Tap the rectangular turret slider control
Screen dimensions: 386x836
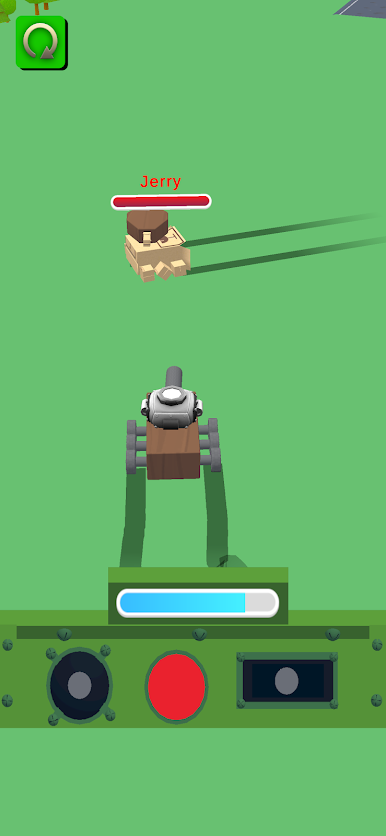[287, 681]
